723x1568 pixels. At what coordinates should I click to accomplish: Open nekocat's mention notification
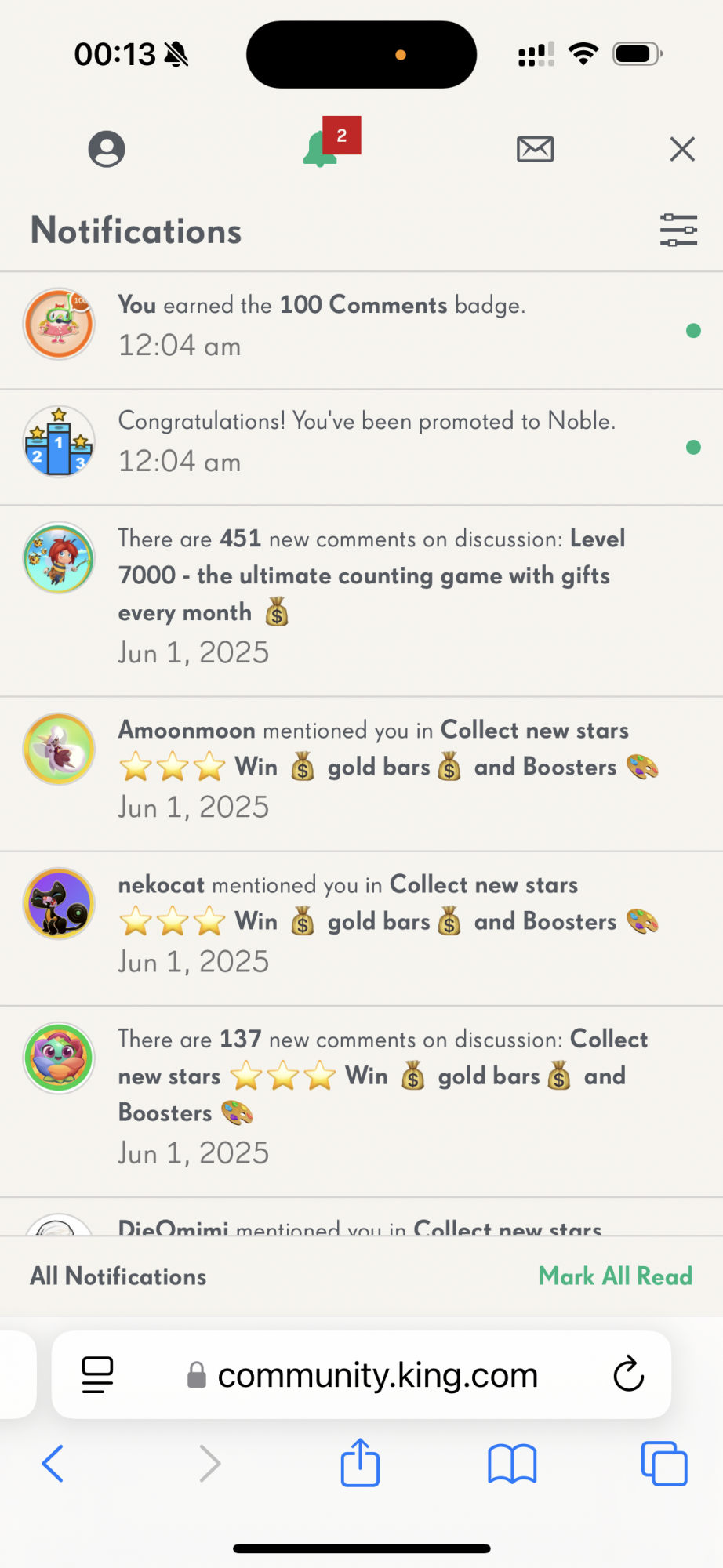(x=361, y=928)
